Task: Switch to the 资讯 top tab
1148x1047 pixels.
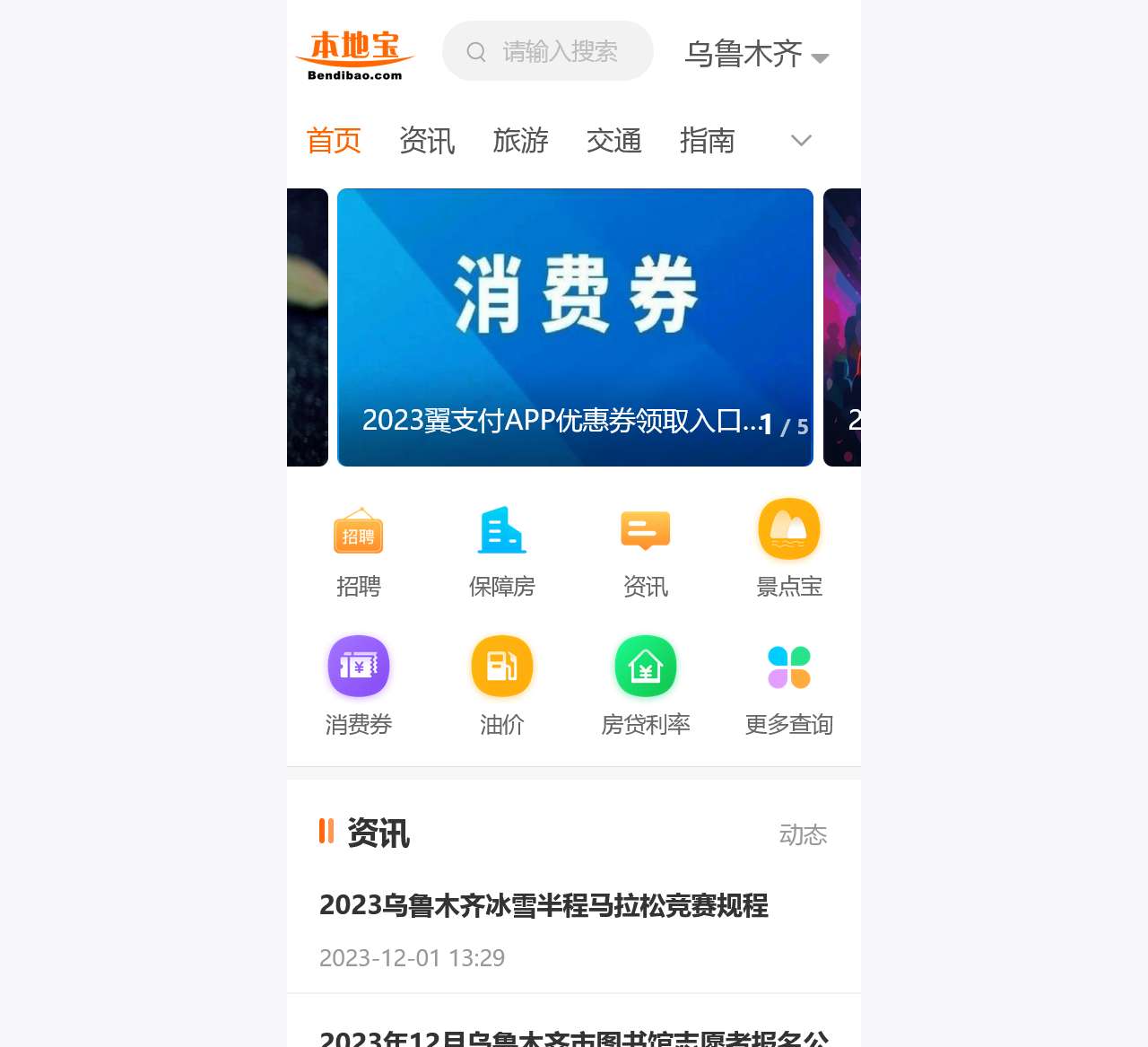Action: [427, 141]
